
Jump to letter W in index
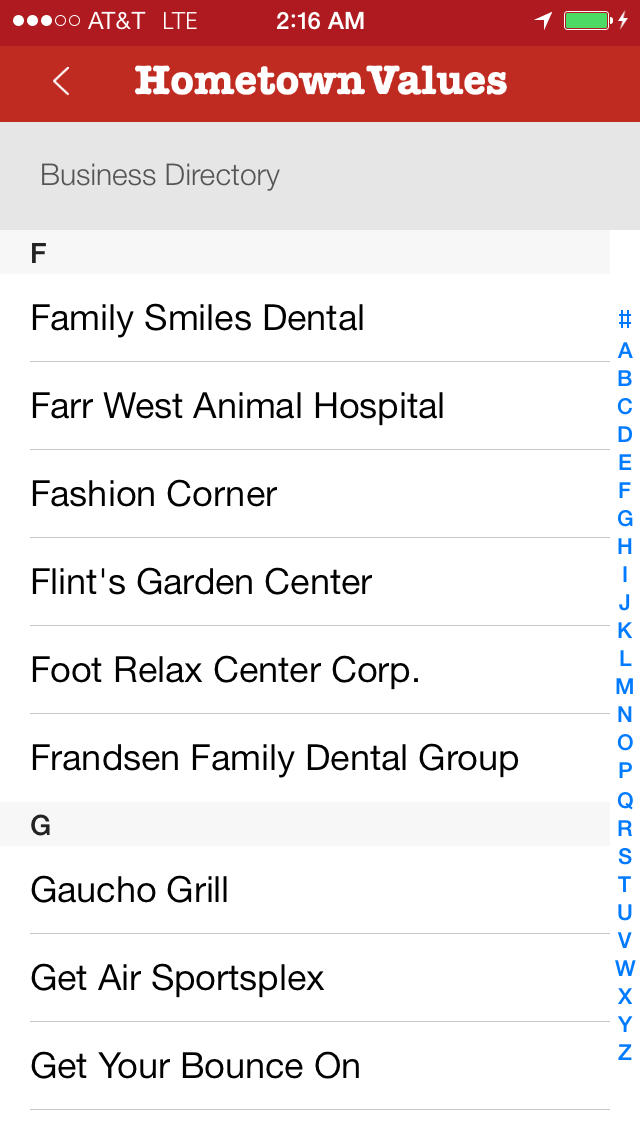tap(625, 969)
